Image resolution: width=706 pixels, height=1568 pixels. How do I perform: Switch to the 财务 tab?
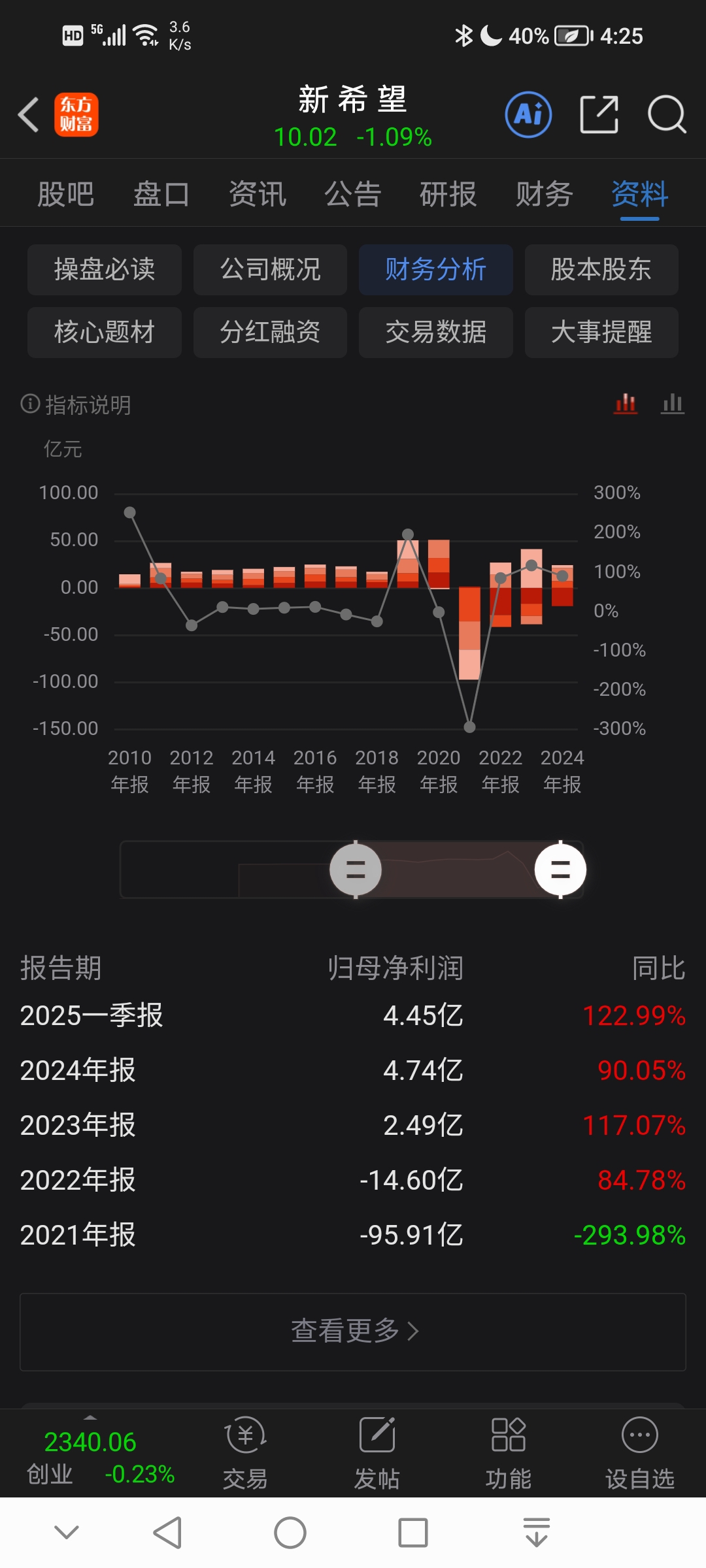[544, 194]
